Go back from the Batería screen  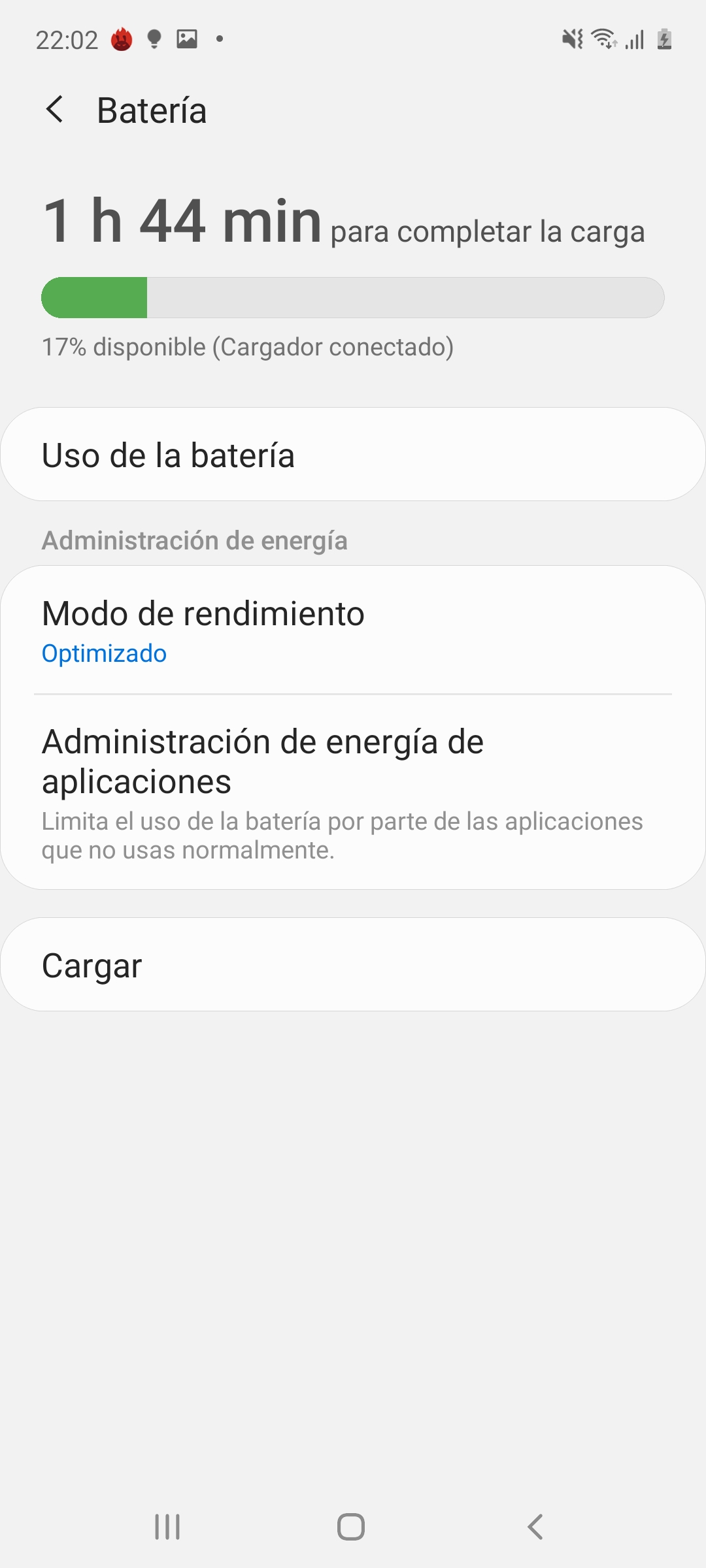(55, 109)
